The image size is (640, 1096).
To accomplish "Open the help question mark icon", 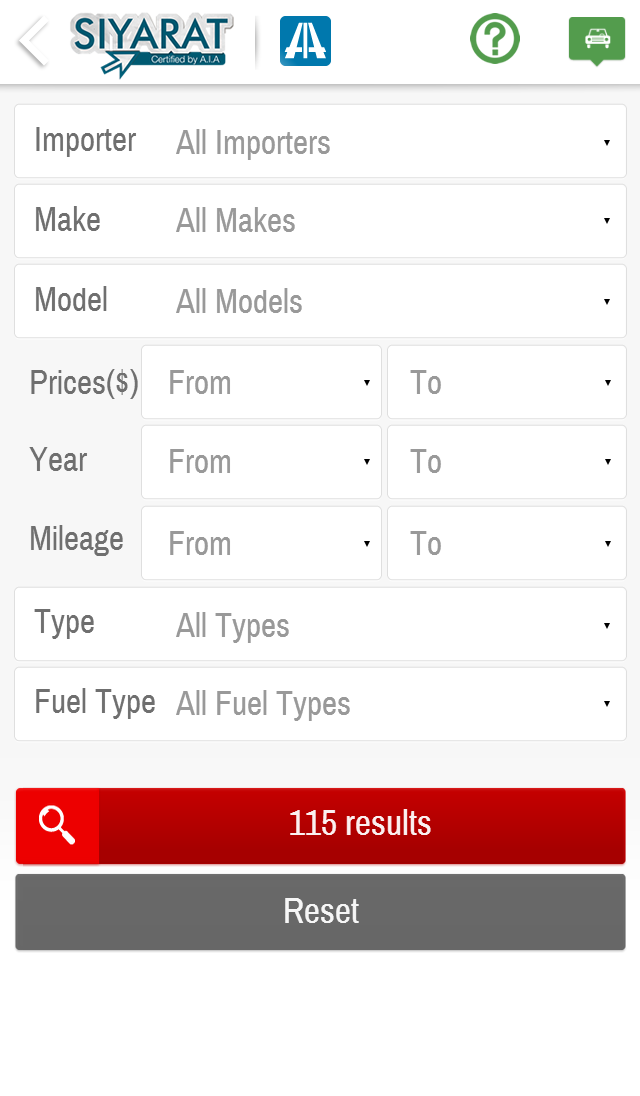I will click(x=495, y=41).
